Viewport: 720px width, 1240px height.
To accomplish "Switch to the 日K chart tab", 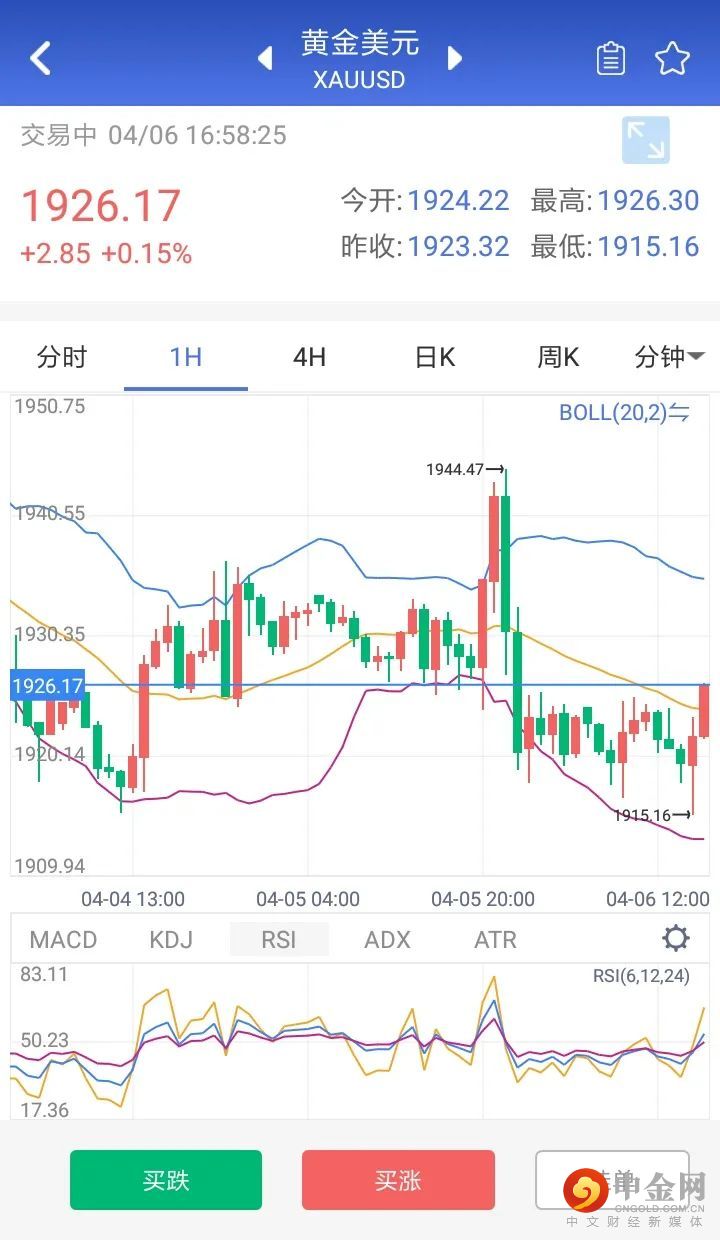I will click(435, 357).
